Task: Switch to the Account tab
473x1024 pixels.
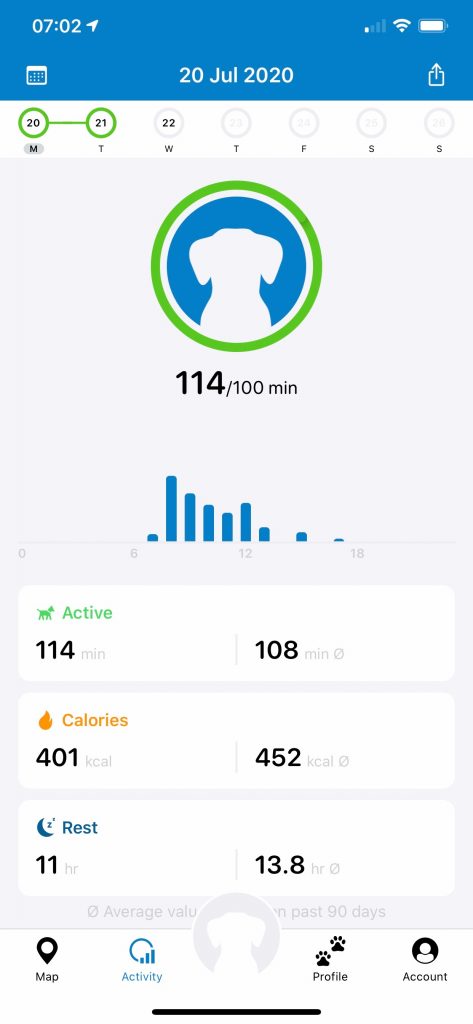Action: (425, 960)
